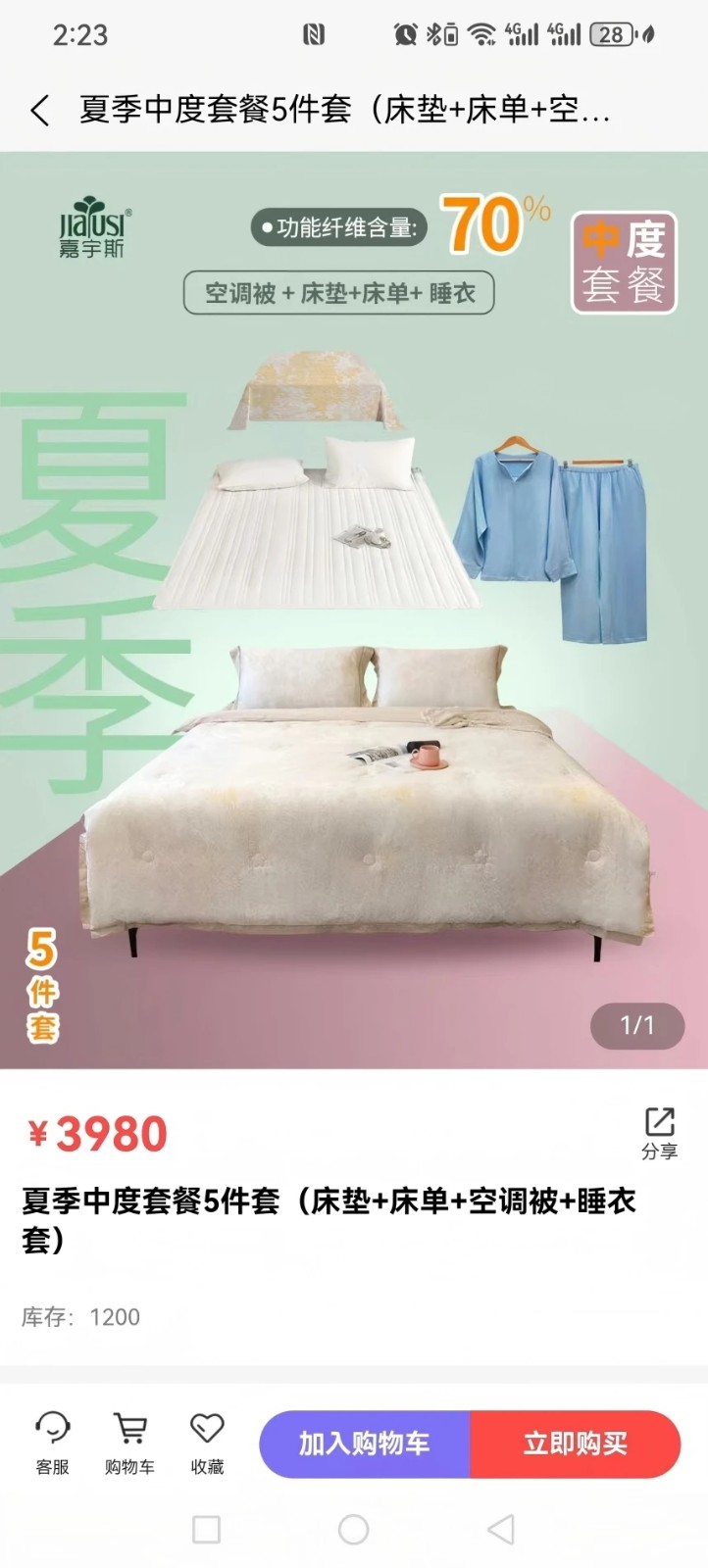Viewport: 708px width, 1568px height.
Task: Open the recent apps square navigation key
Action: [204, 1528]
